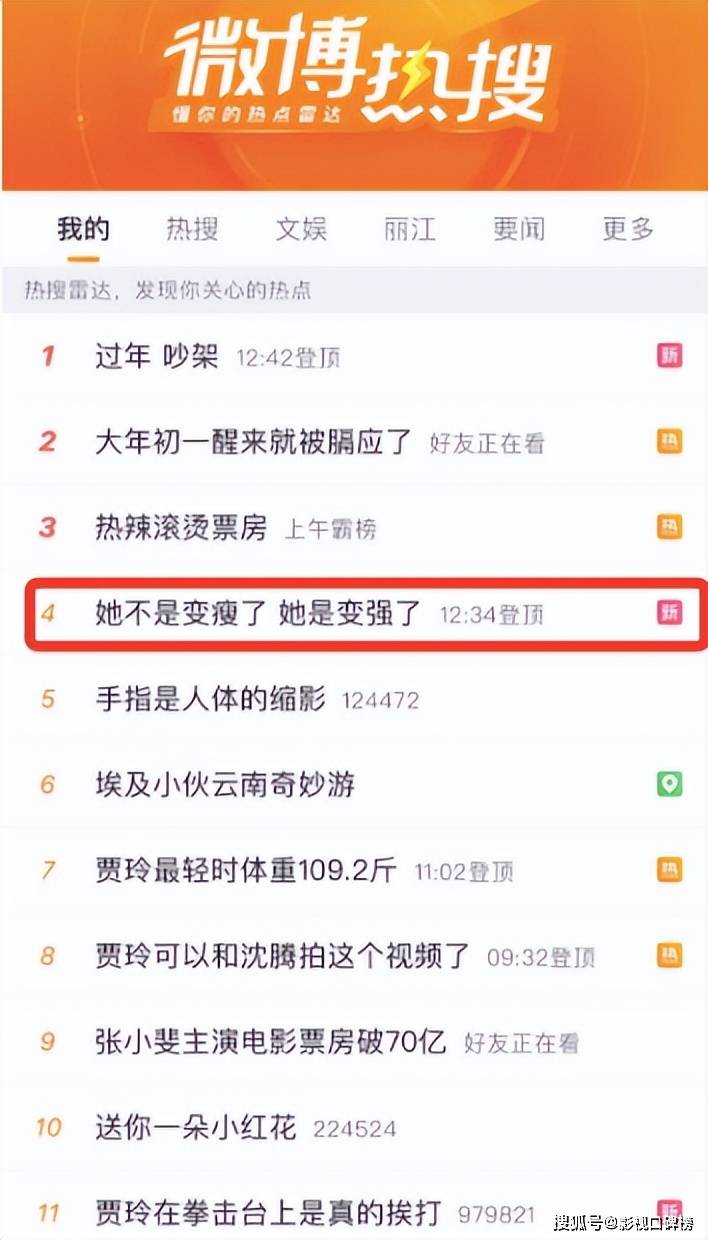Select the 我的 tab

[x=83, y=229]
